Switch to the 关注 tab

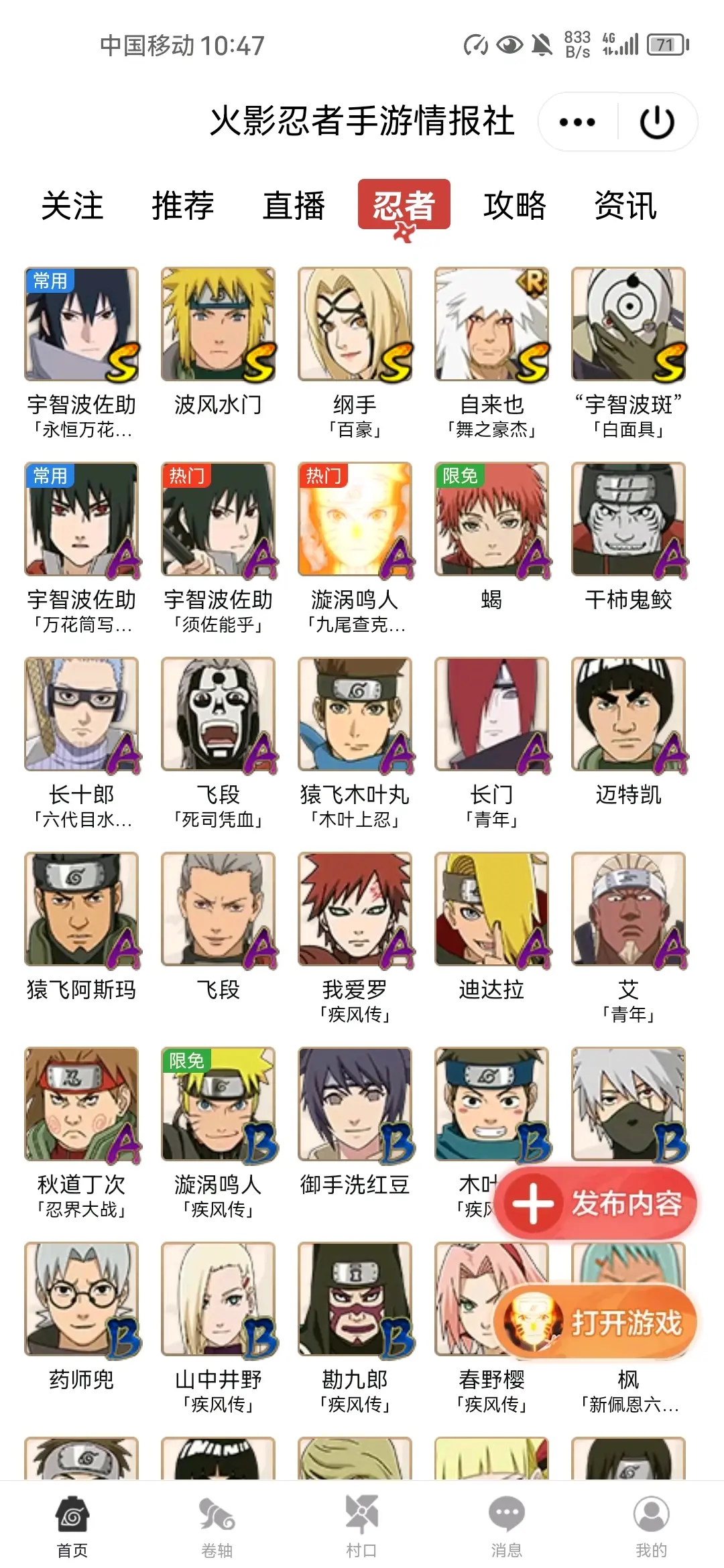point(72,205)
